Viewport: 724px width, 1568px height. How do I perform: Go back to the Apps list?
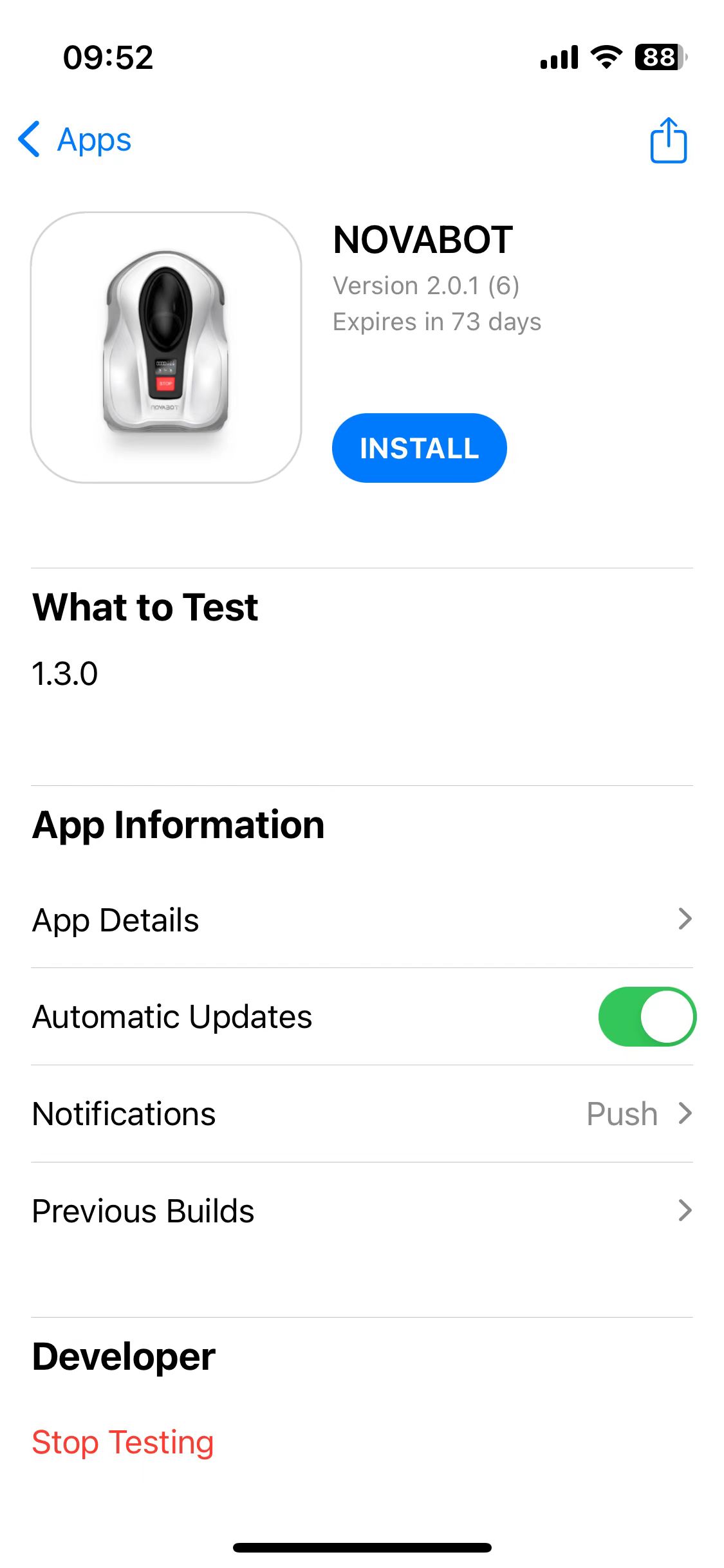coord(75,140)
